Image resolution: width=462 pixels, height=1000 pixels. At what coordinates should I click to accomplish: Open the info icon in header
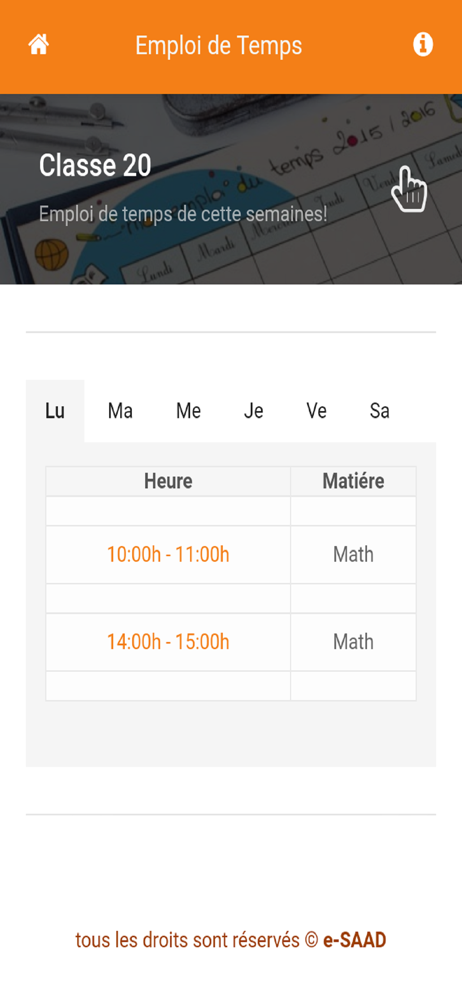click(423, 45)
